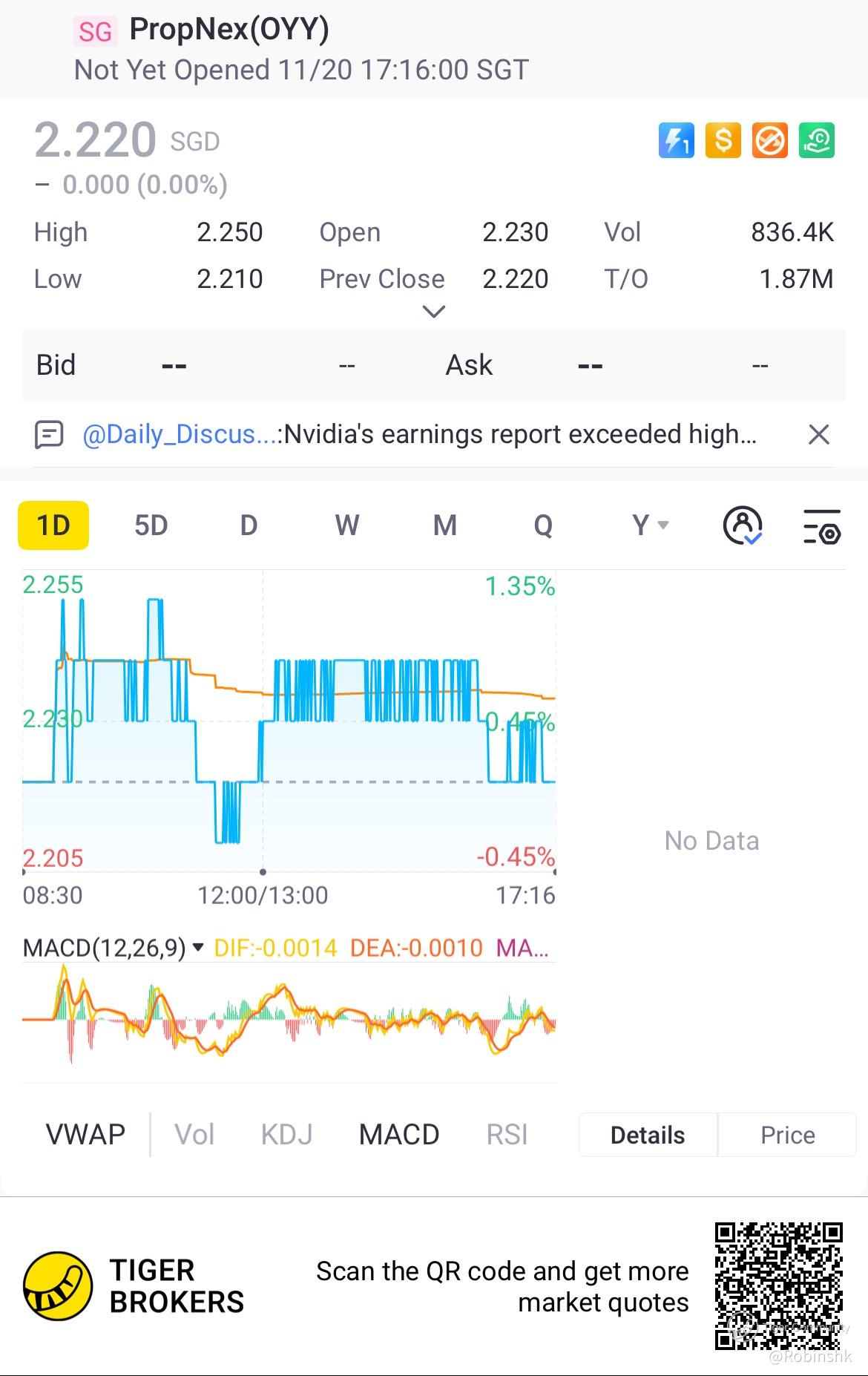The height and width of the screenshot is (1376, 868).
Task: Open chart display settings icon
Action: pos(821,526)
